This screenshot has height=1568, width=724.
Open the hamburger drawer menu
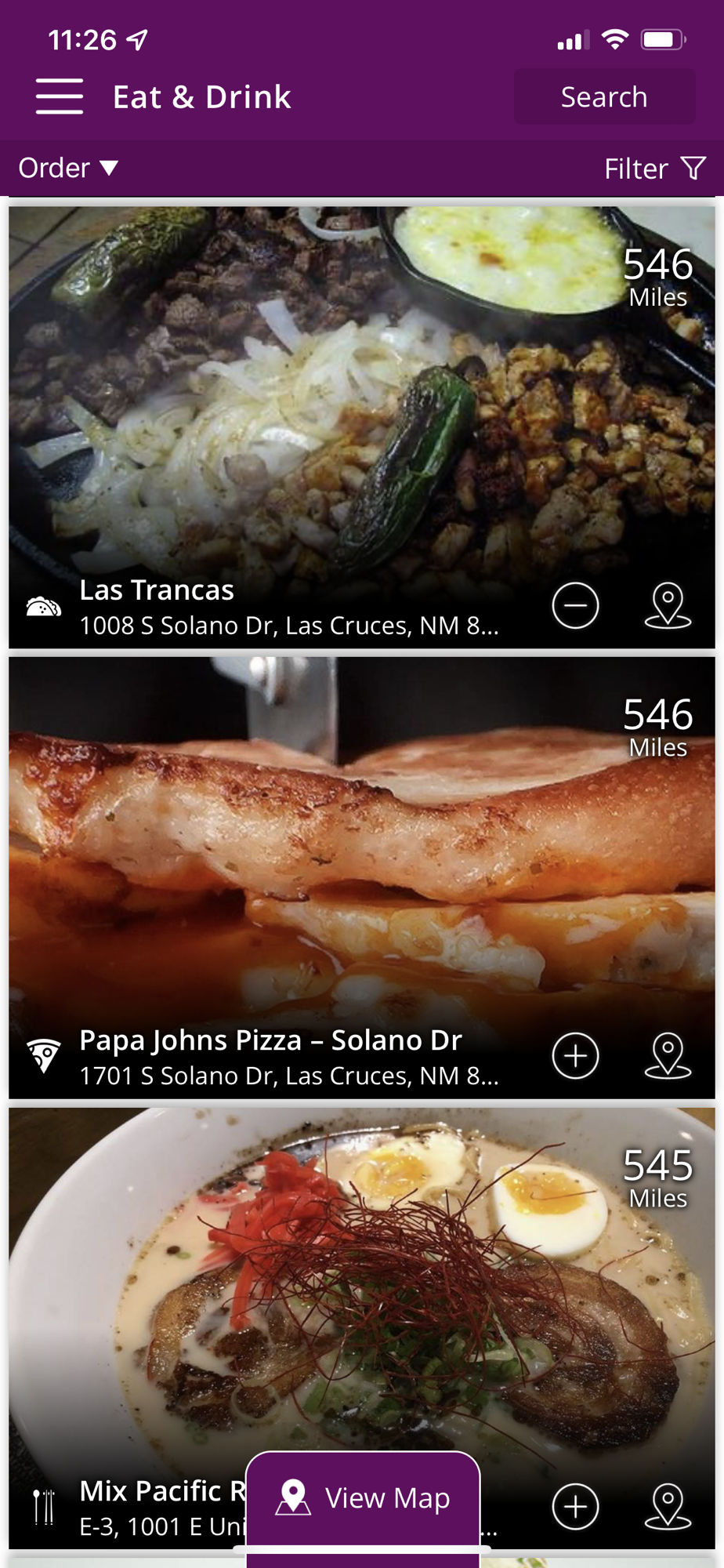[60, 96]
